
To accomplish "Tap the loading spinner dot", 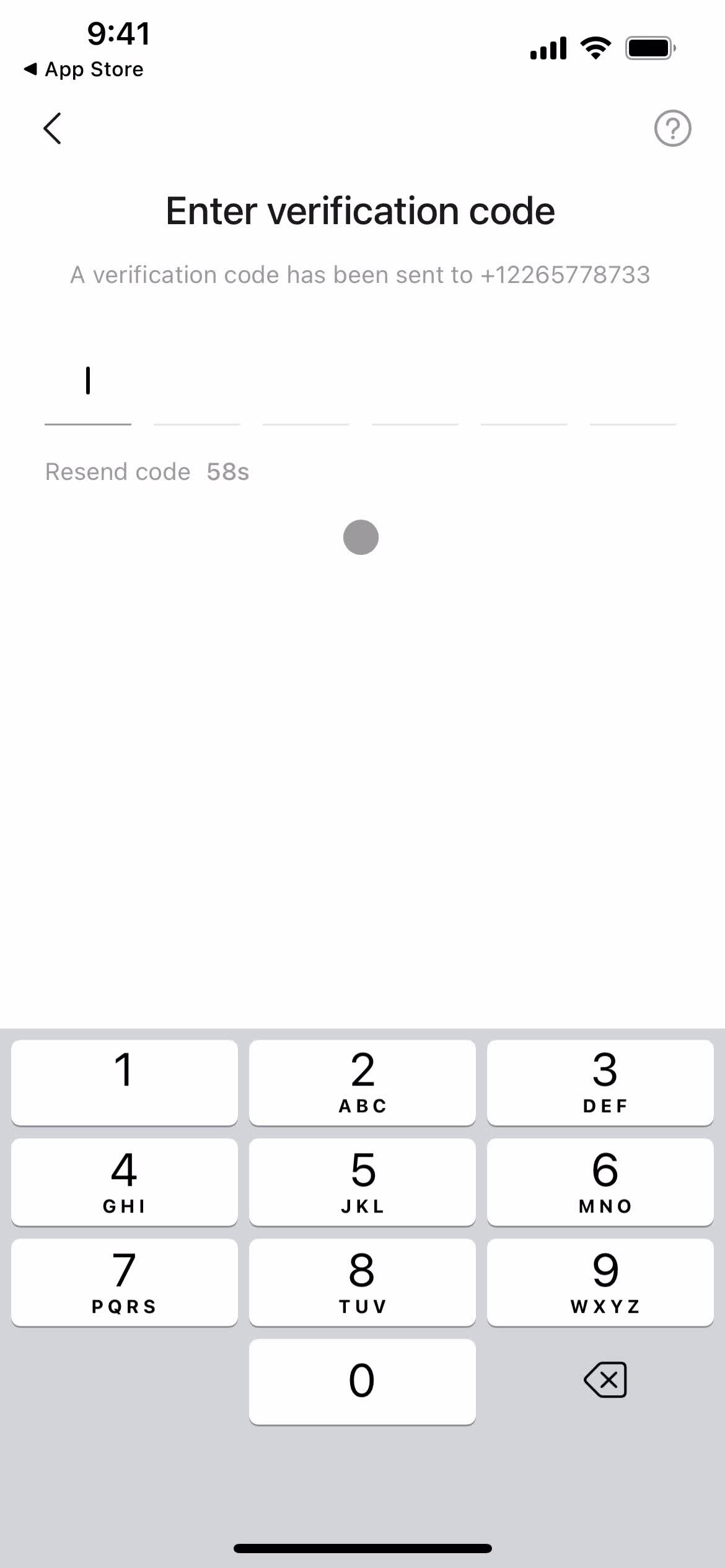I will 362,537.
